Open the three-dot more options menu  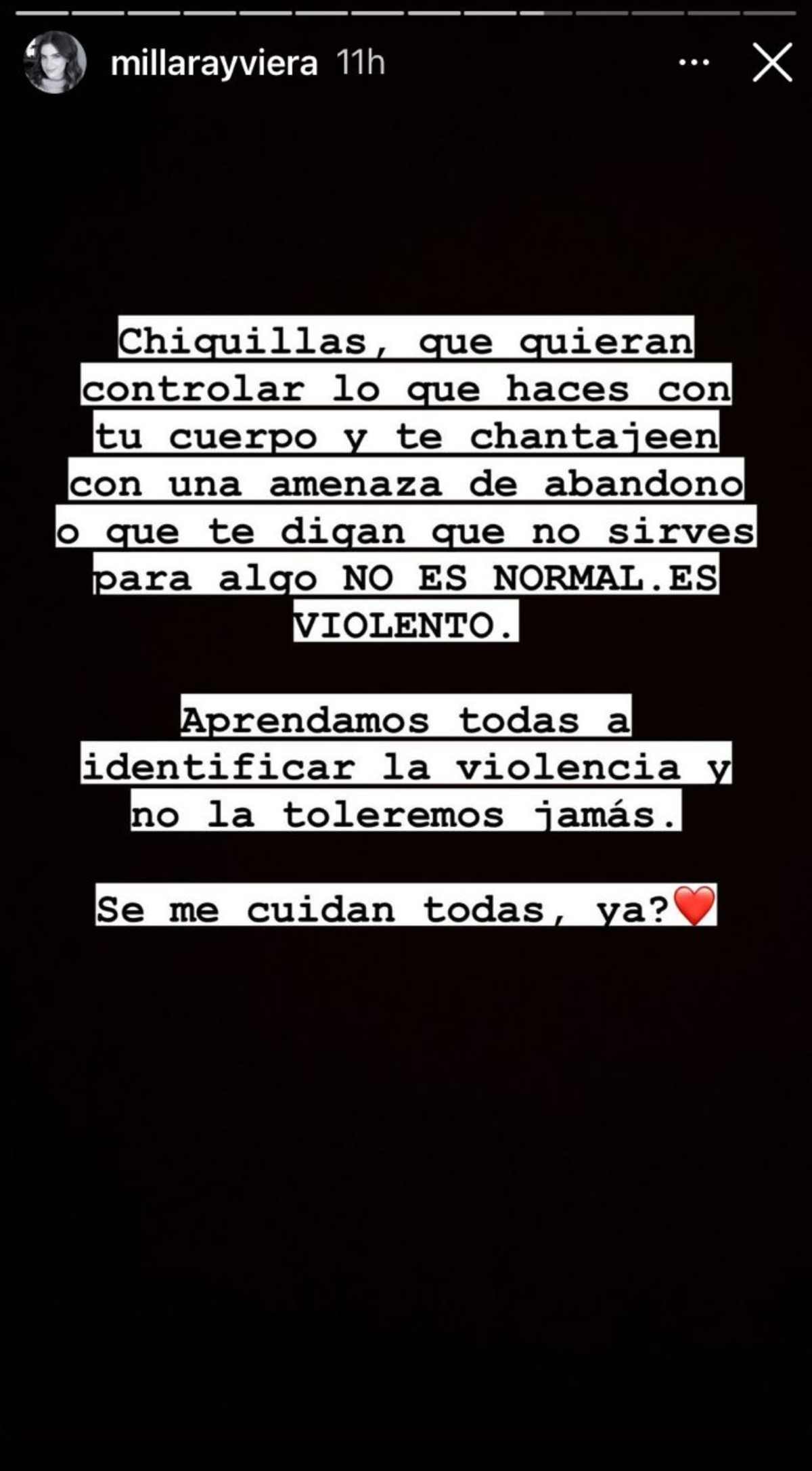[694, 63]
